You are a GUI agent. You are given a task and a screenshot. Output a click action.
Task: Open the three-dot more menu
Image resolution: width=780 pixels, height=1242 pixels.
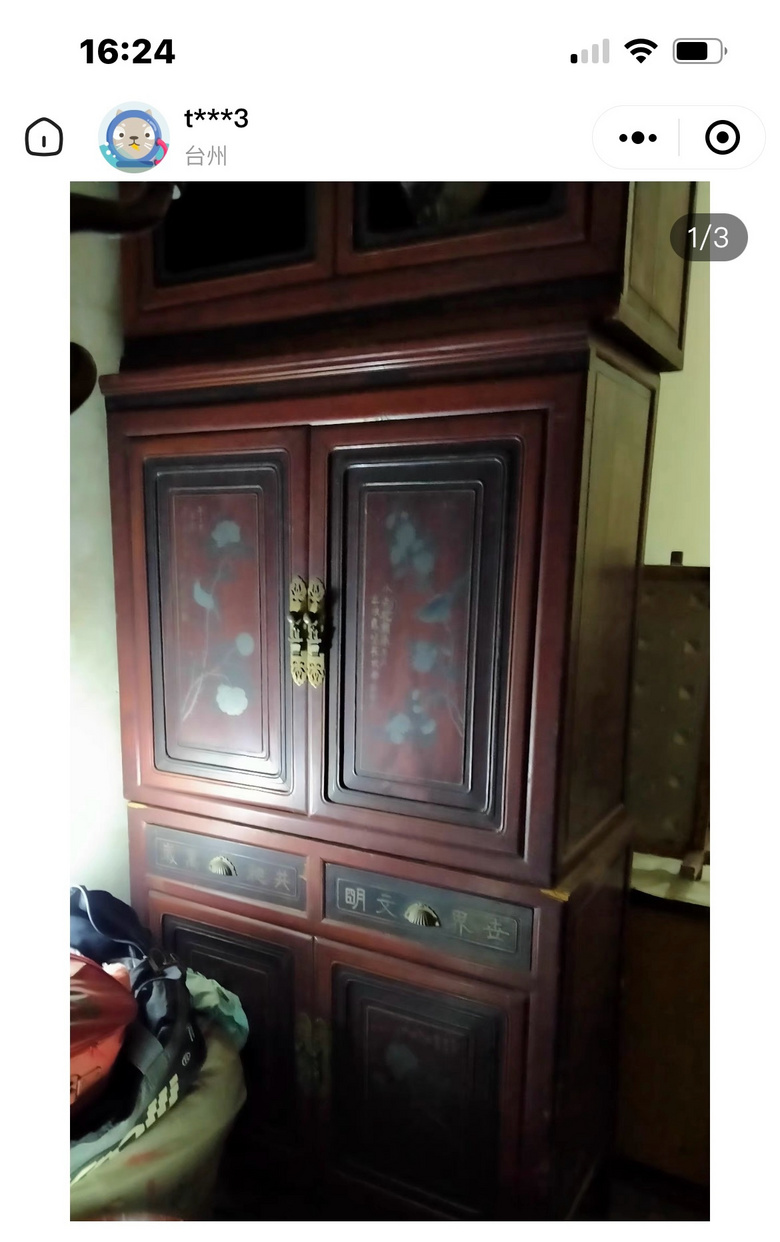(x=637, y=137)
